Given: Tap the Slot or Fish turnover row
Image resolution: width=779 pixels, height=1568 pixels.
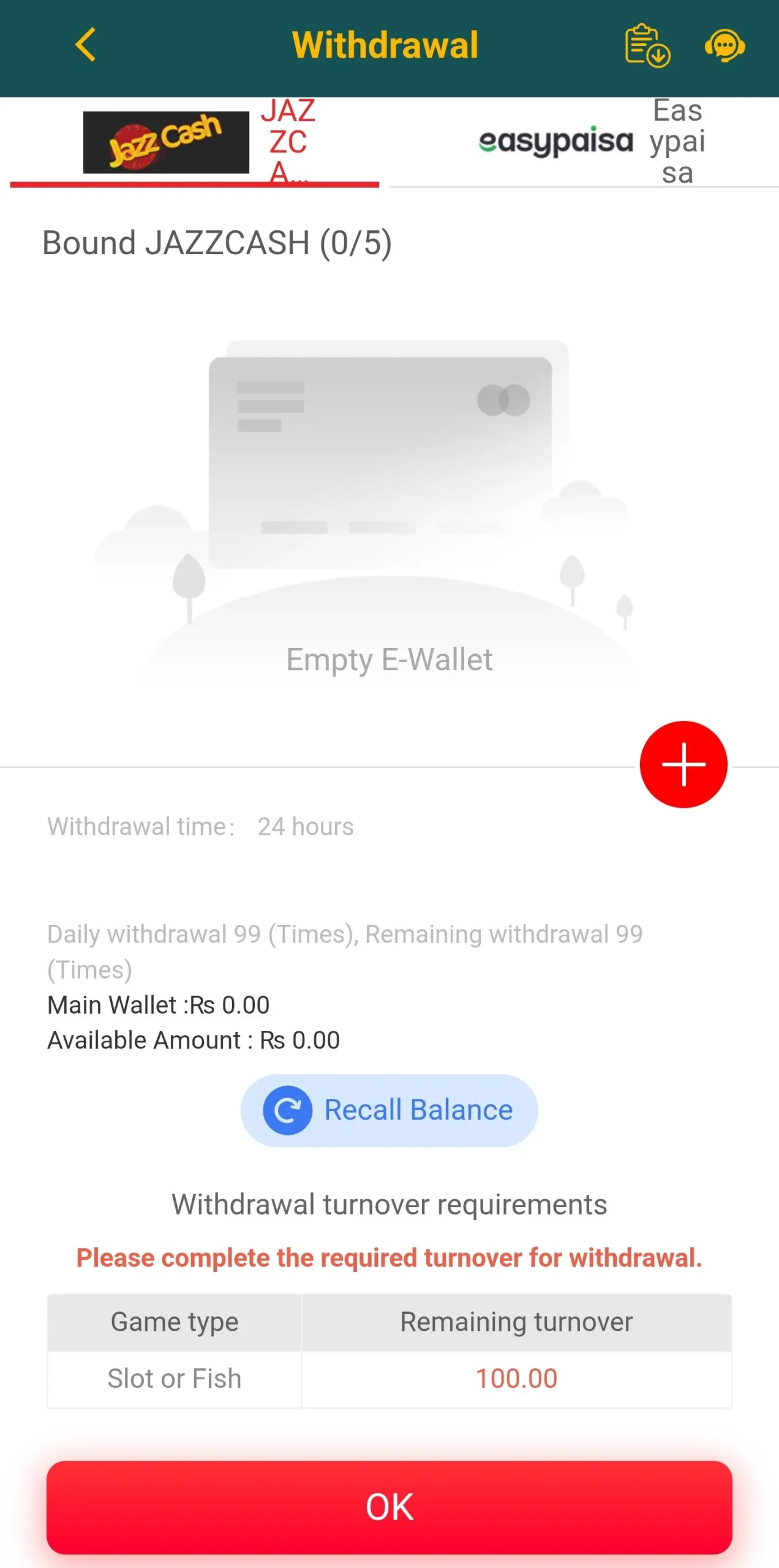Looking at the screenshot, I should (175, 1378).
